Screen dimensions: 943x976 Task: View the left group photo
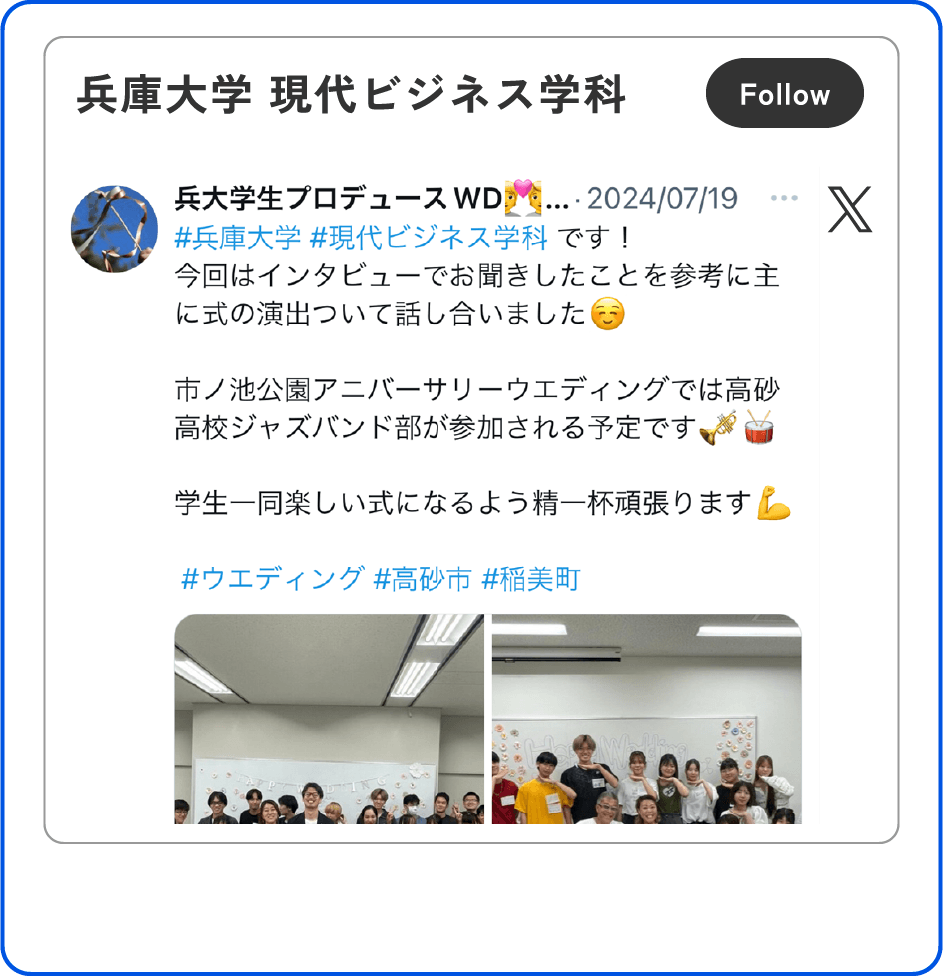(328, 718)
